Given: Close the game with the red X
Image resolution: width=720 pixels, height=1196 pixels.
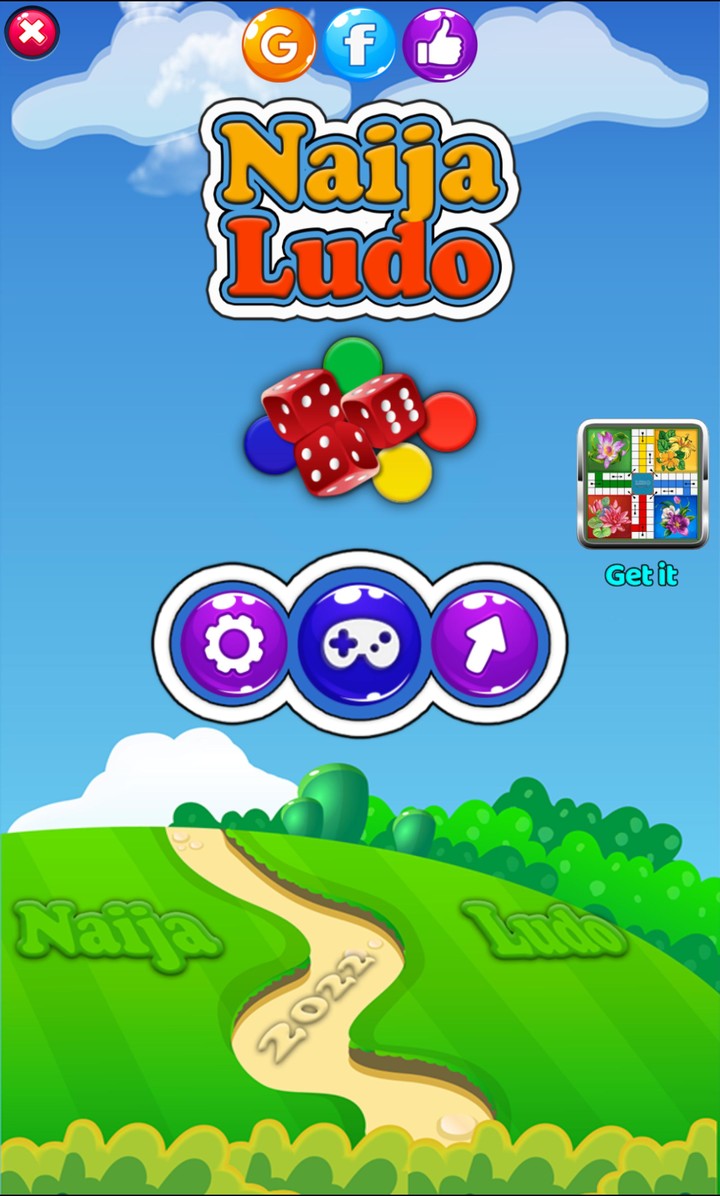Looking at the screenshot, I should point(32,32).
